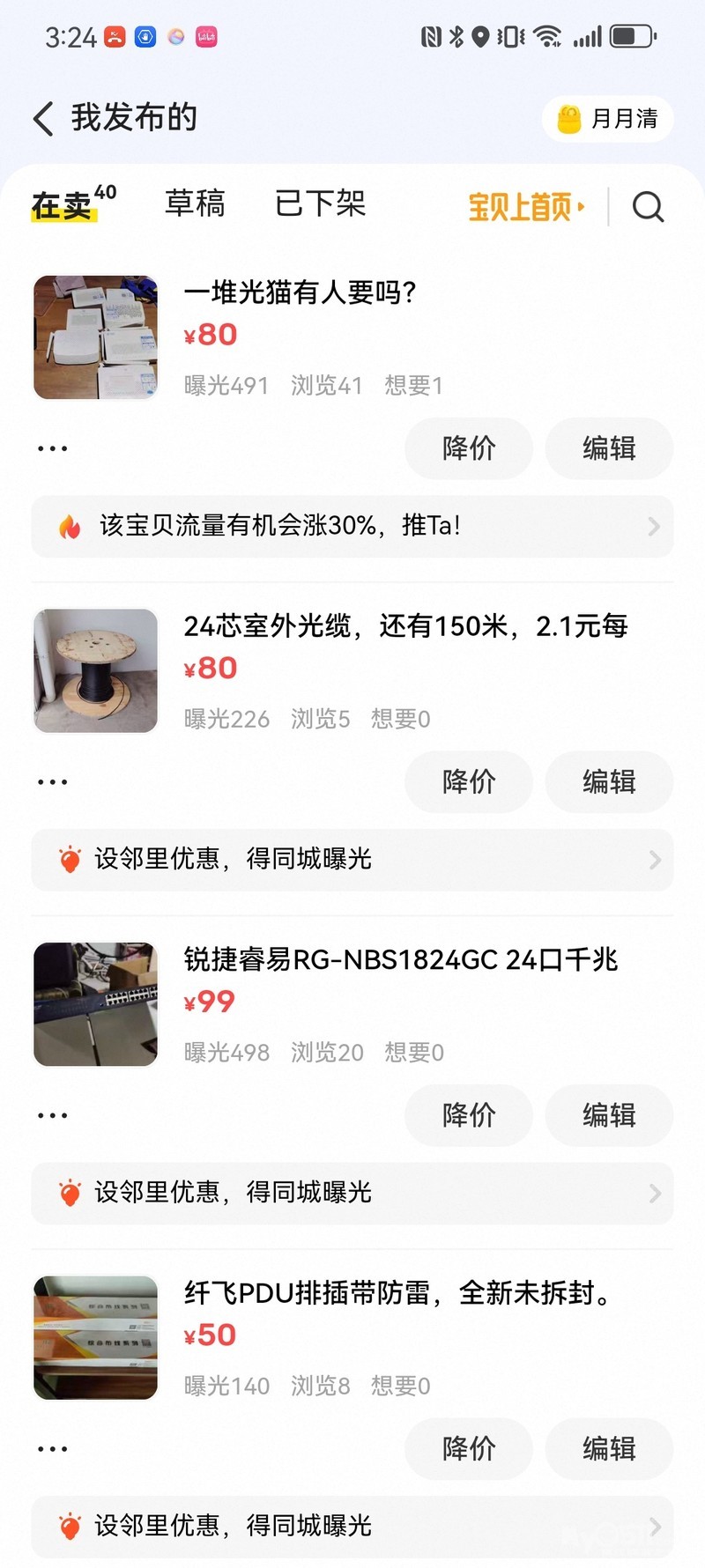
Task: Tap 降价 for the 光猫 listing
Action: pyautogui.click(x=469, y=448)
